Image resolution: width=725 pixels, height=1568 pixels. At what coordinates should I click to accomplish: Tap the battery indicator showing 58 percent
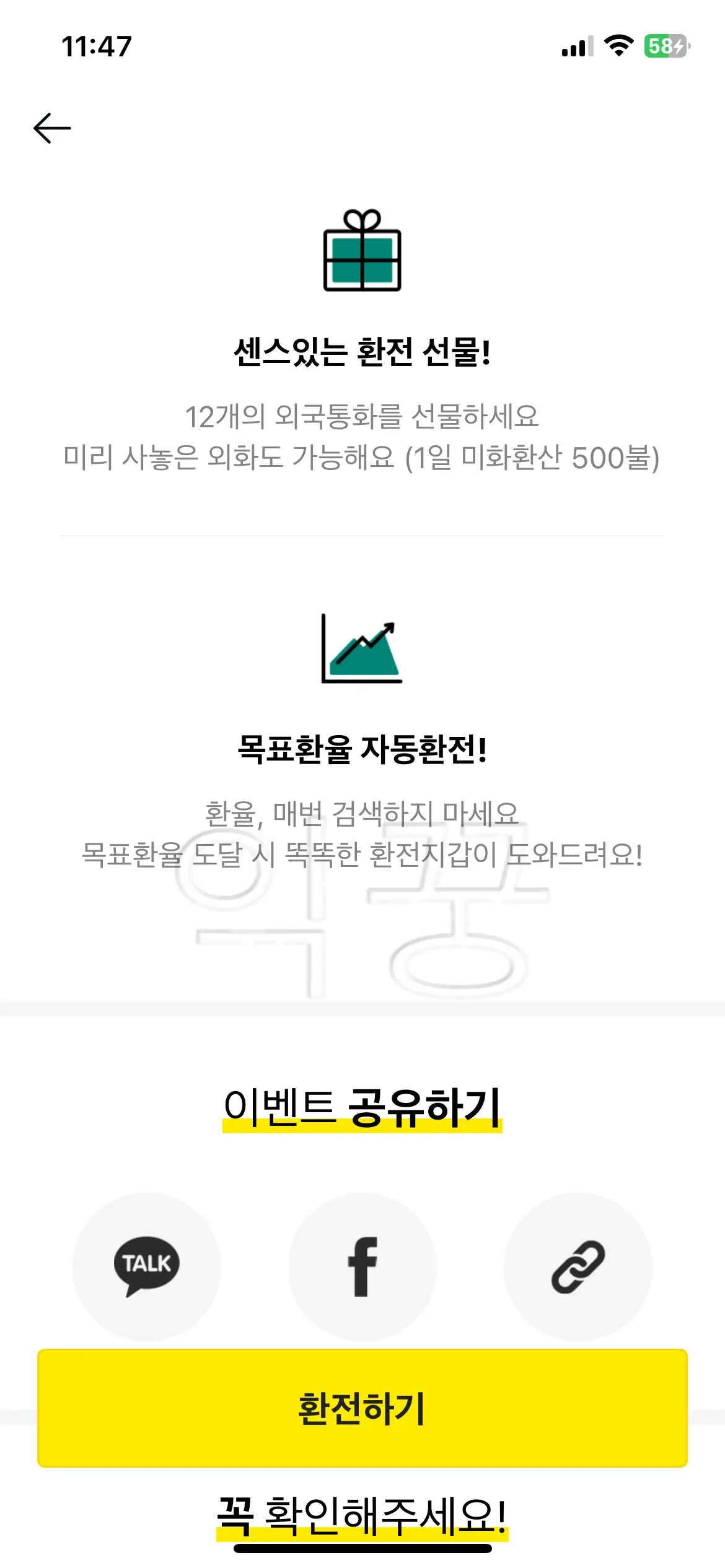(665, 46)
